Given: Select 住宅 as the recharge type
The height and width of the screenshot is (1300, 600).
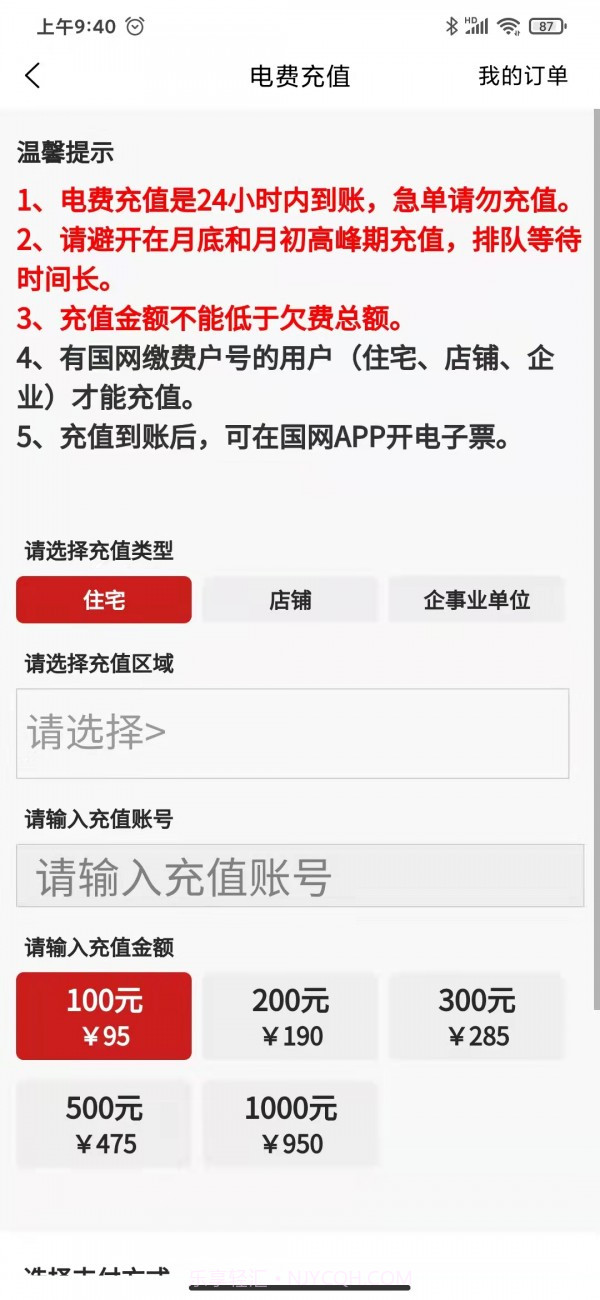Looking at the screenshot, I should coord(104,600).
